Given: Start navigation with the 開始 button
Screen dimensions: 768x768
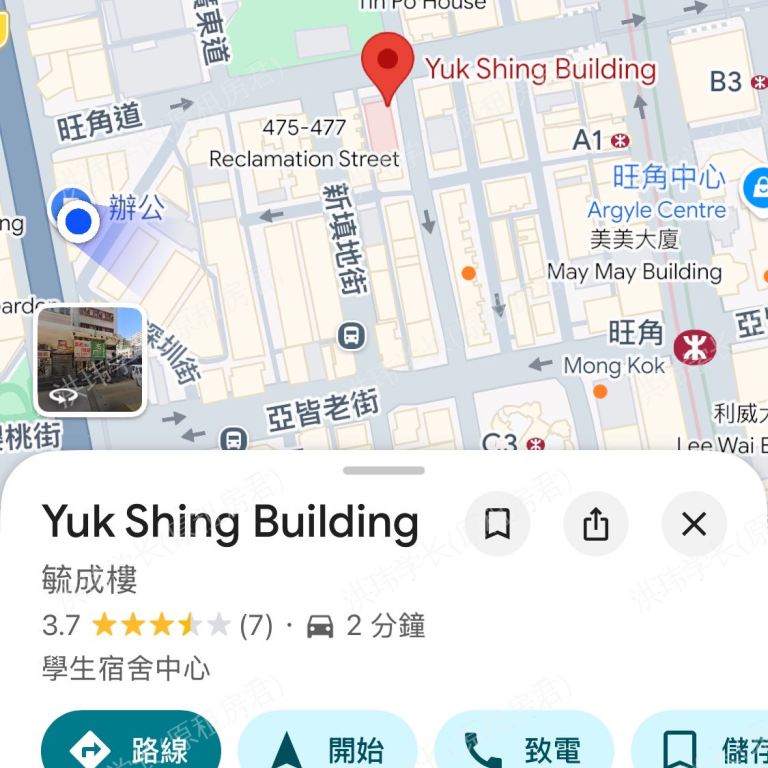Looking at the screenshot, I should point(327,746).
